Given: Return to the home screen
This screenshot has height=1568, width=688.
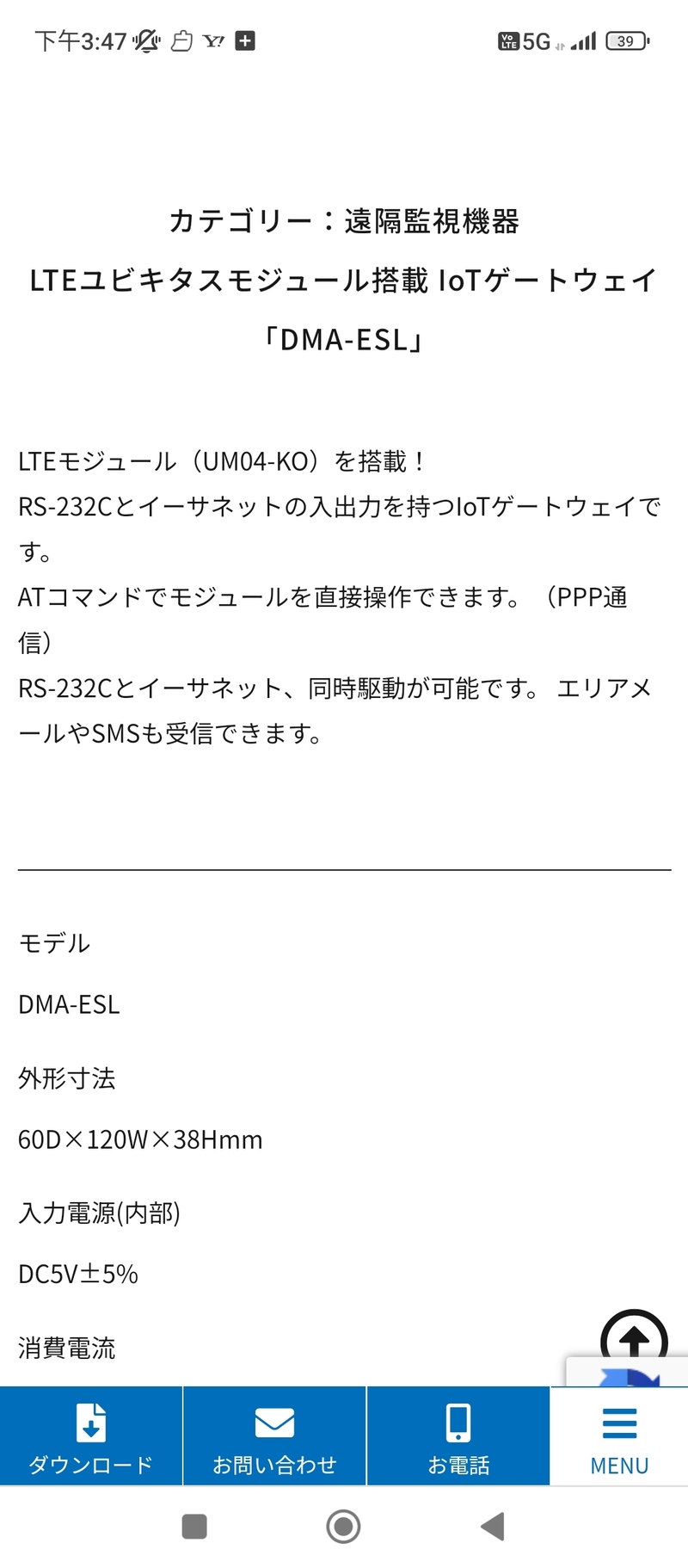Looking at the screenshot, I should 343,1527.
